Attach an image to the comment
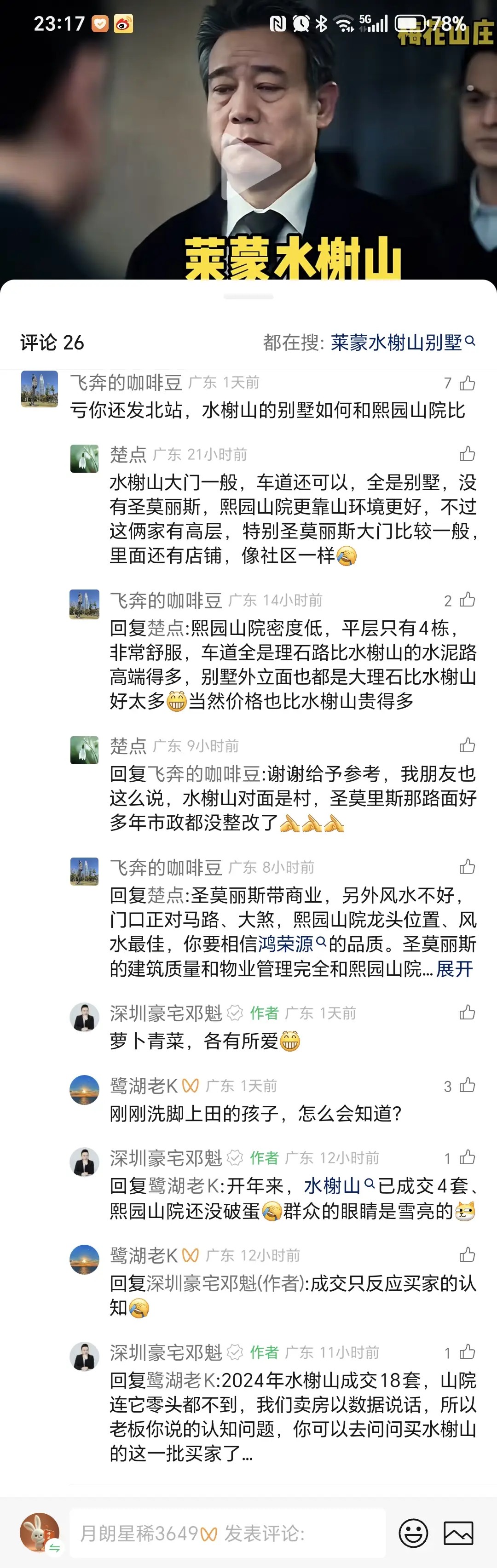497x1568 pixels. click(x=458, y=1533)
